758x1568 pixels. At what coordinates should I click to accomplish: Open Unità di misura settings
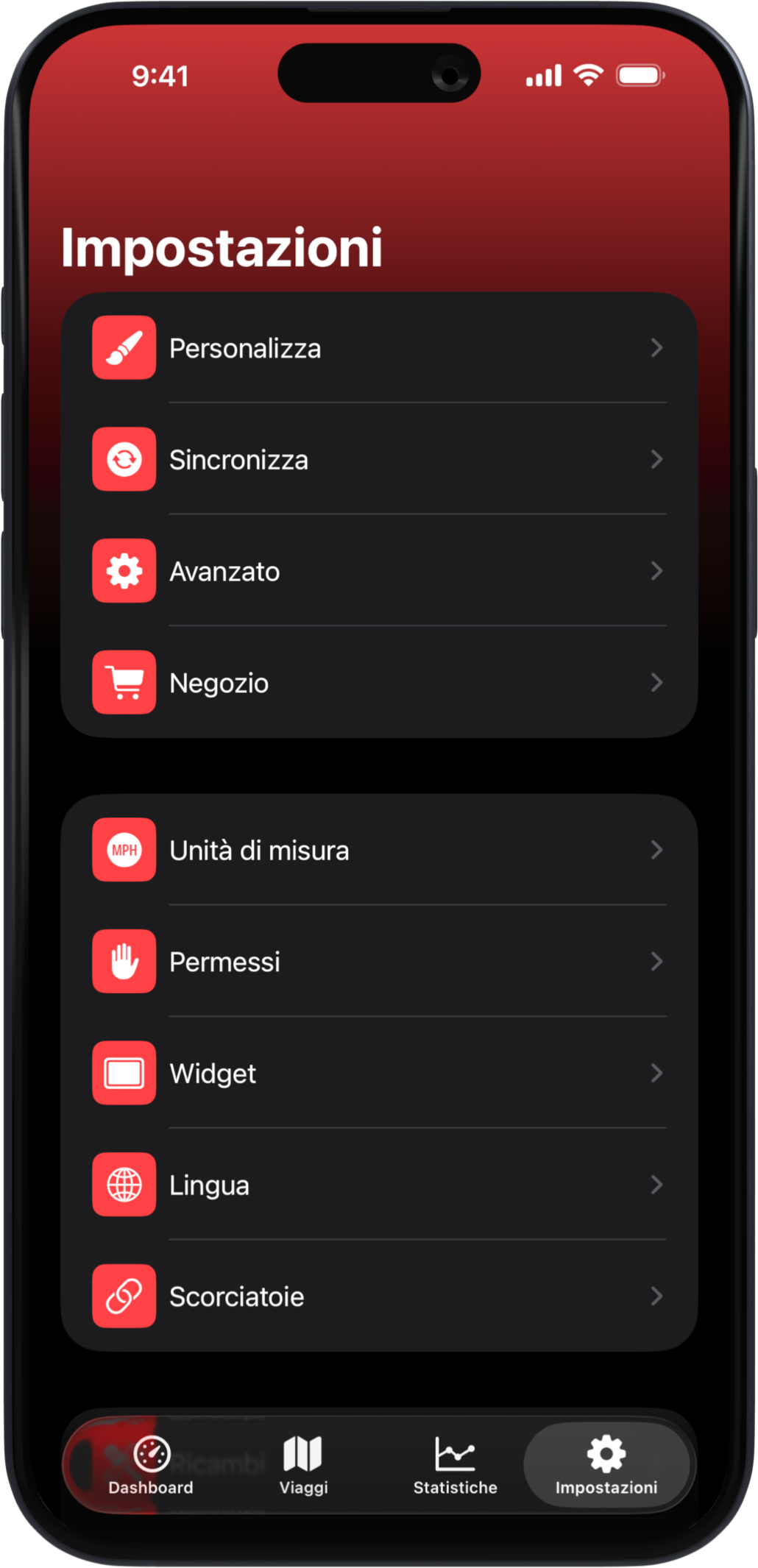378,851
